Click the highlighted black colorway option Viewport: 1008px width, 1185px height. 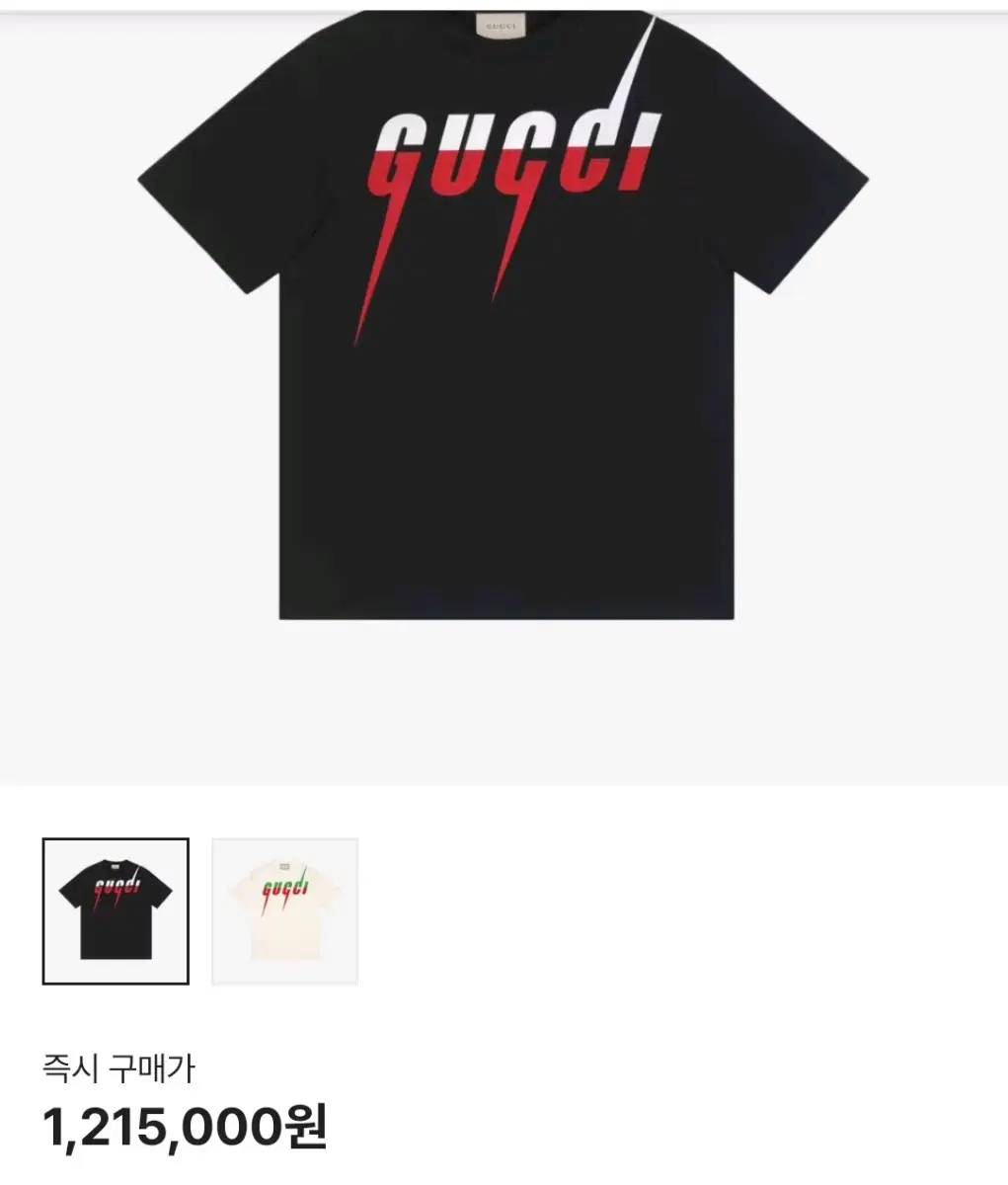116,911
